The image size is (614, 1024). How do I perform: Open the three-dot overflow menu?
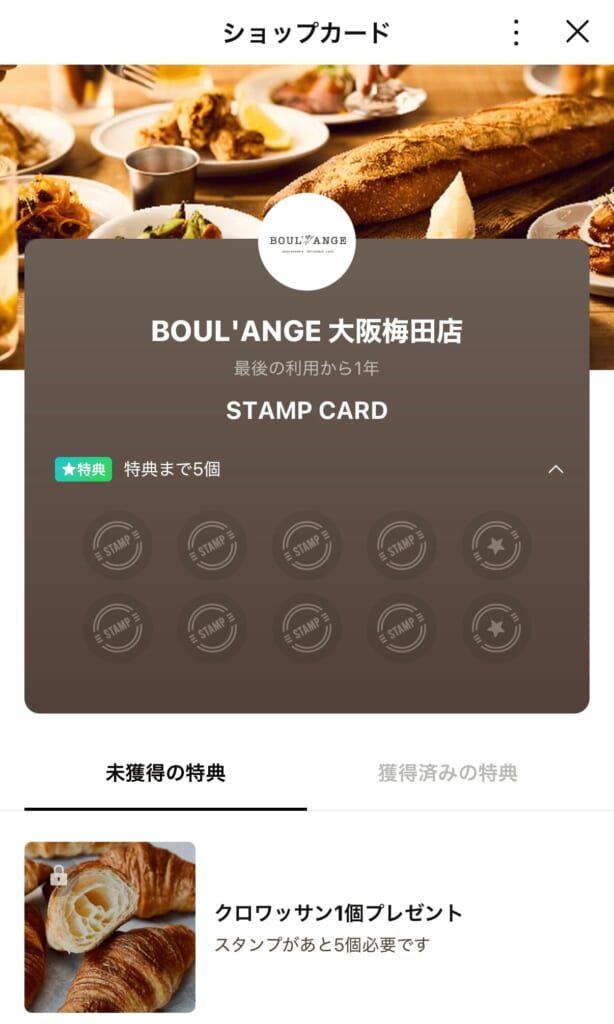pyautogui.click(x=516, y=32)
